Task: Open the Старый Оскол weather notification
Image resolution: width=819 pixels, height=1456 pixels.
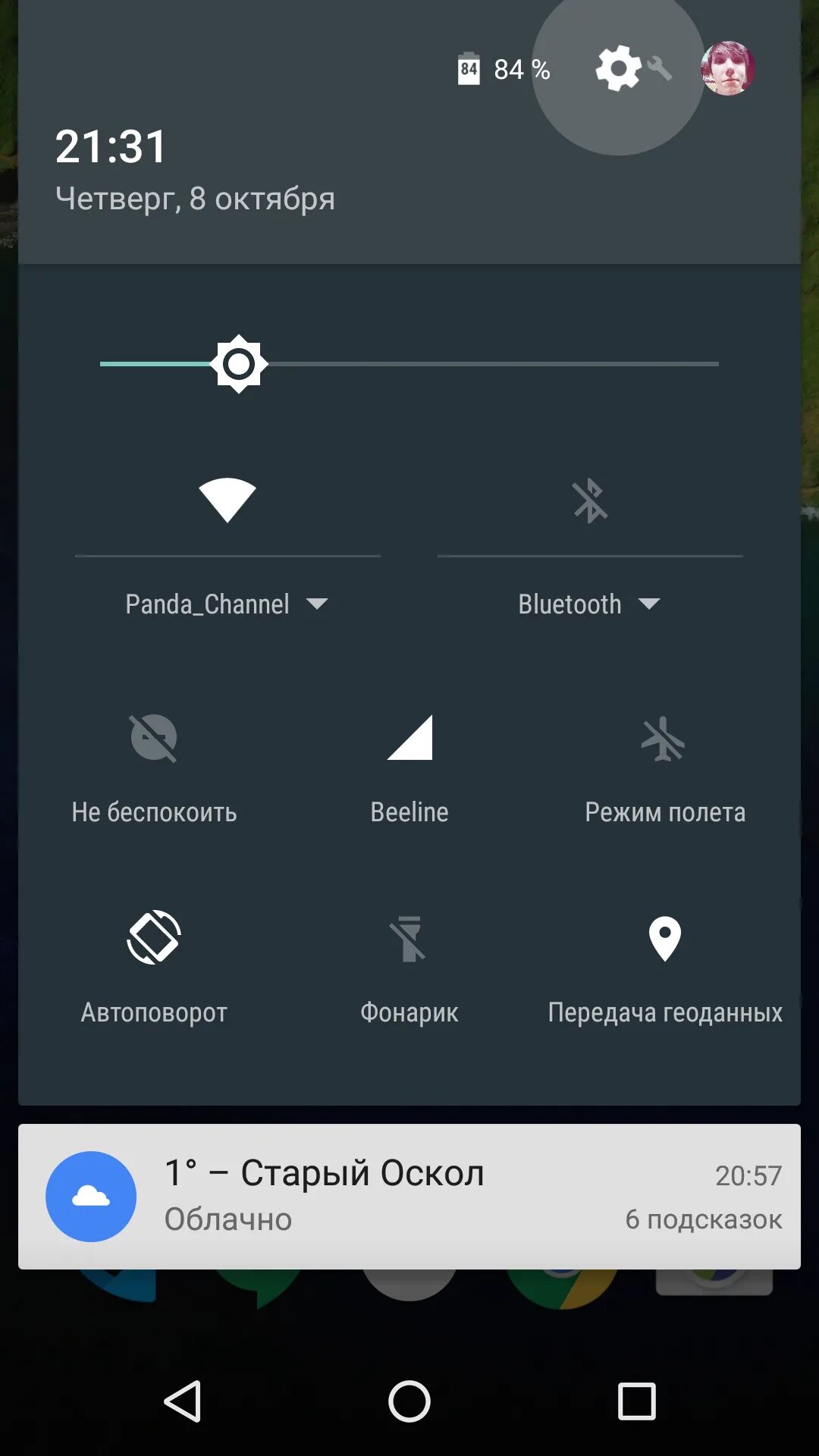Action: coord(409,1196)
